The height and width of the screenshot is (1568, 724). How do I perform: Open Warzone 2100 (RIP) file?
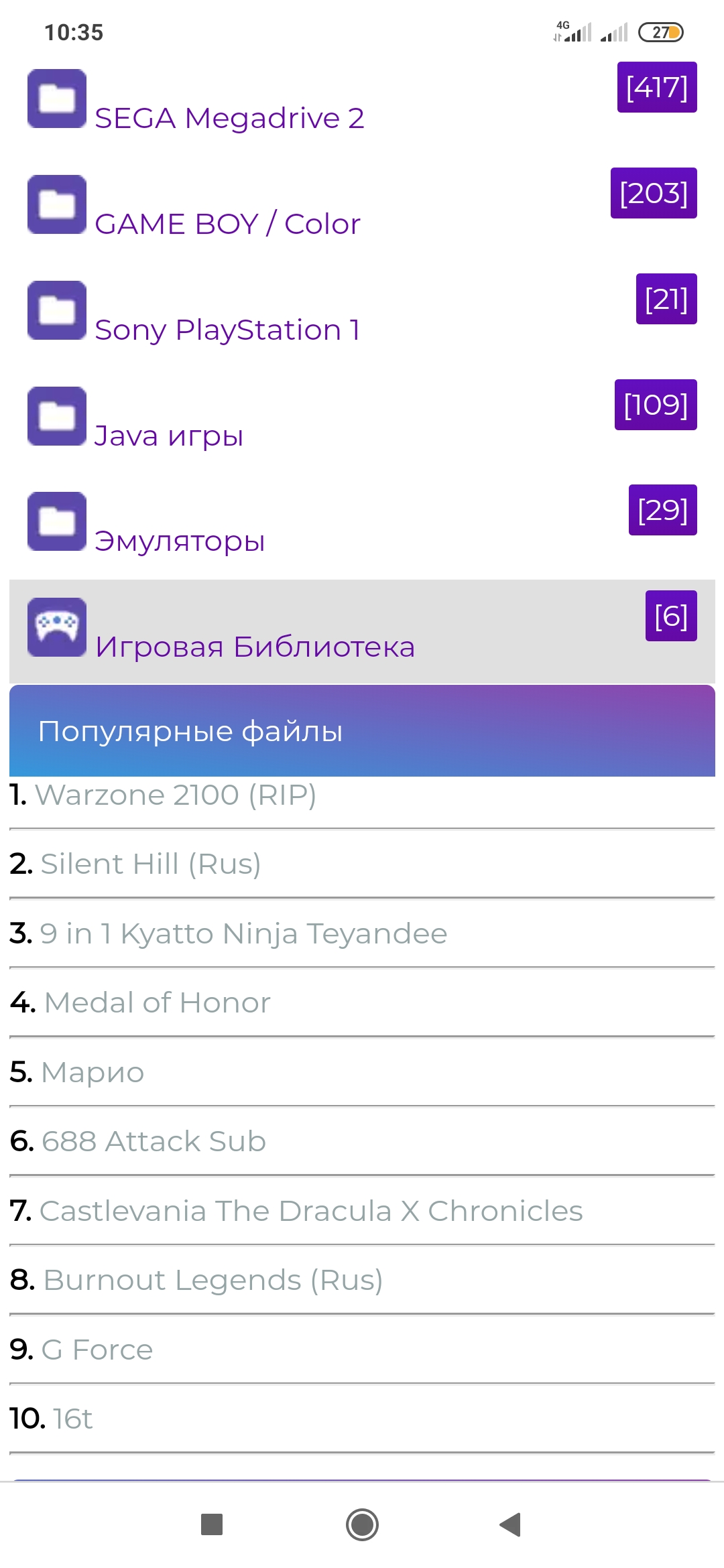[175, 795]
